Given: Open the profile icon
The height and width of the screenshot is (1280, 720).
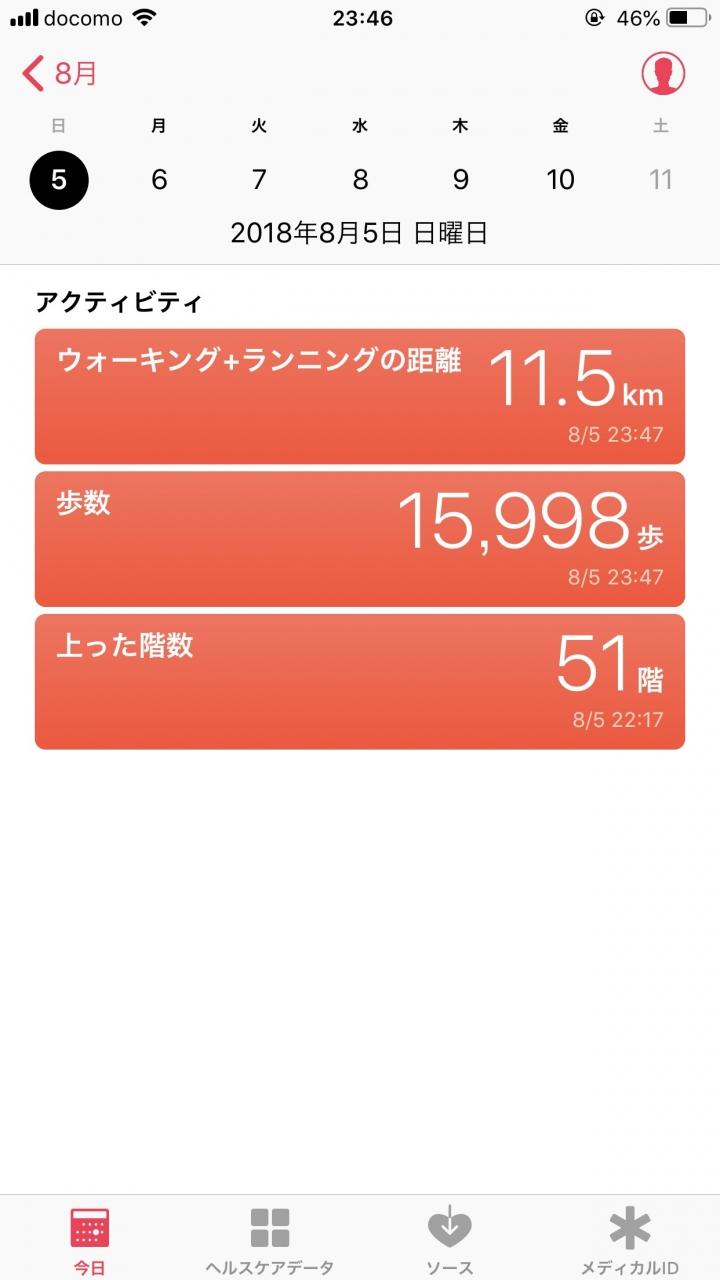Looking at the screenshot, I should [x=663, y=73].
